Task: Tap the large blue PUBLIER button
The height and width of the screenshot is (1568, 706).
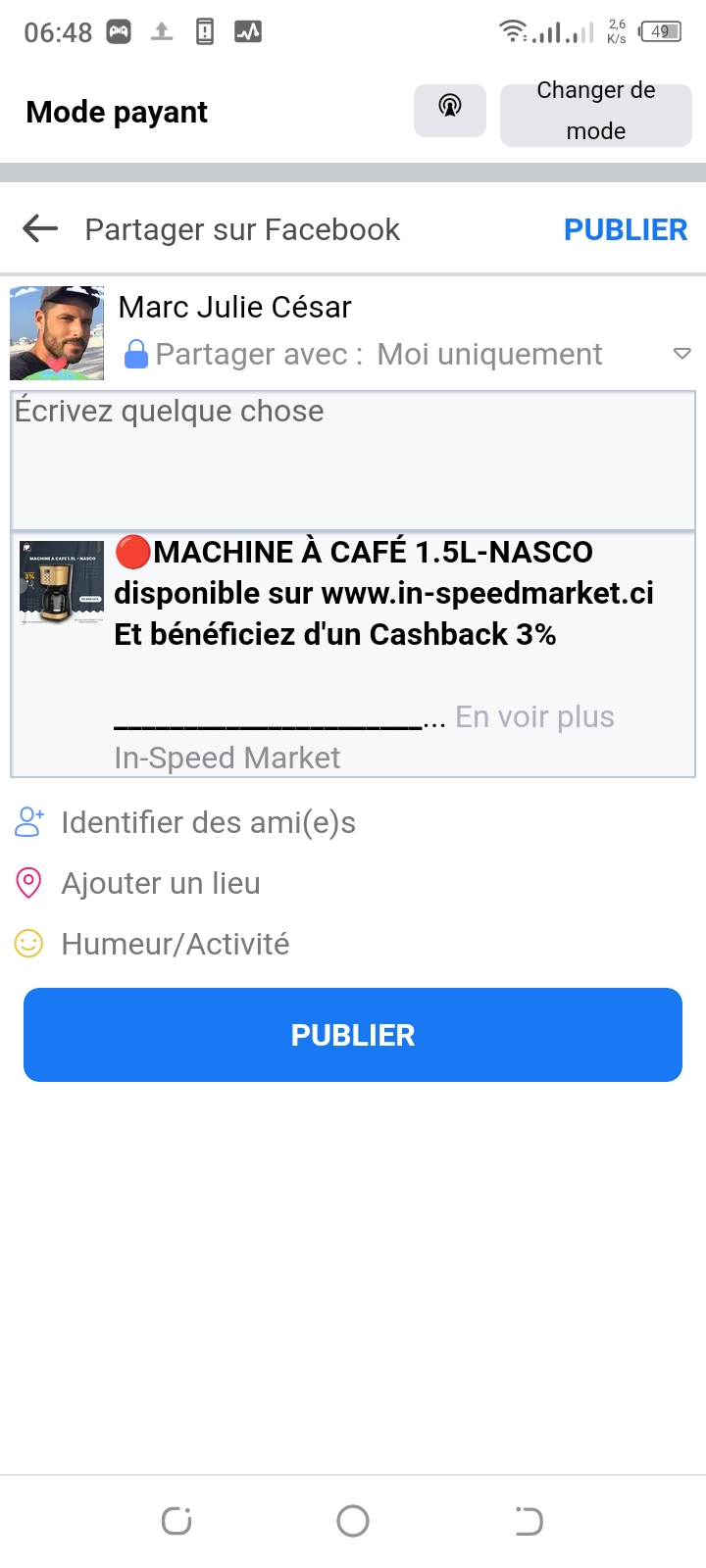Action: click(353, 1035)
